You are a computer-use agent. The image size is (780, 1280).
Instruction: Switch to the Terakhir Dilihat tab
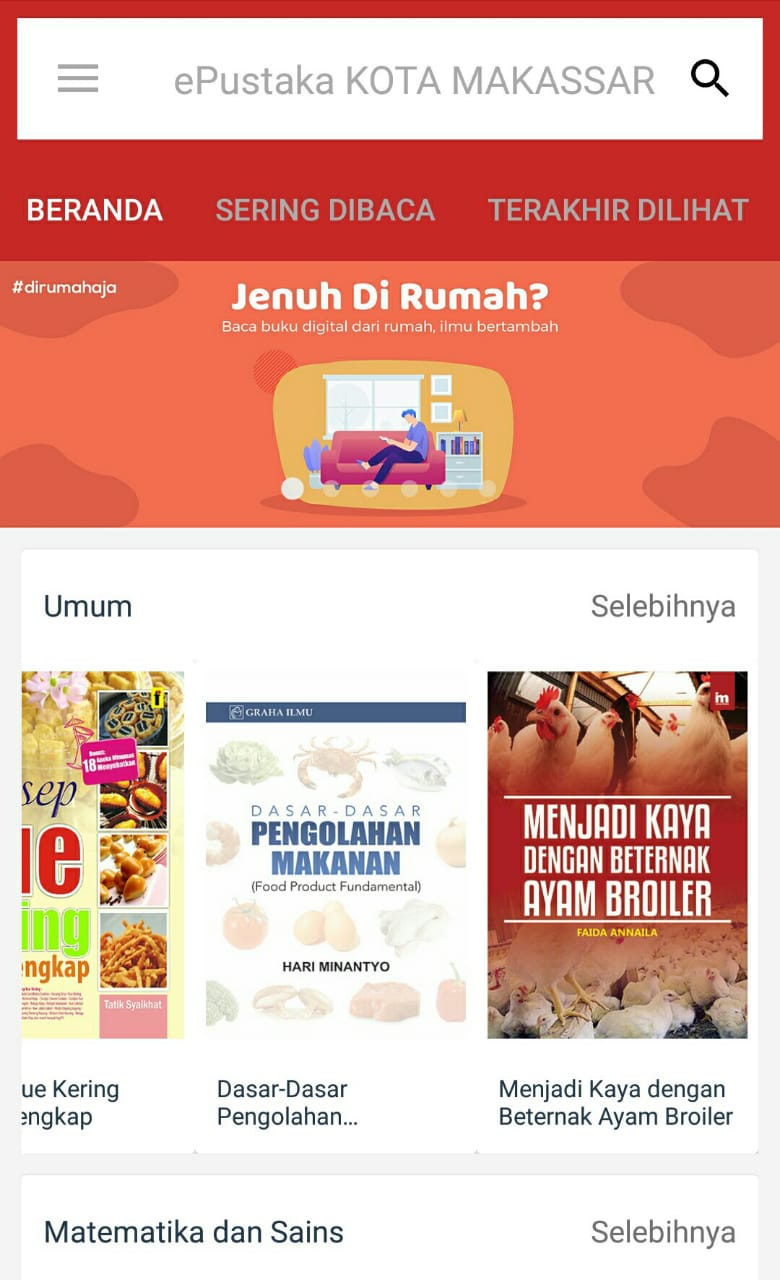618,210
